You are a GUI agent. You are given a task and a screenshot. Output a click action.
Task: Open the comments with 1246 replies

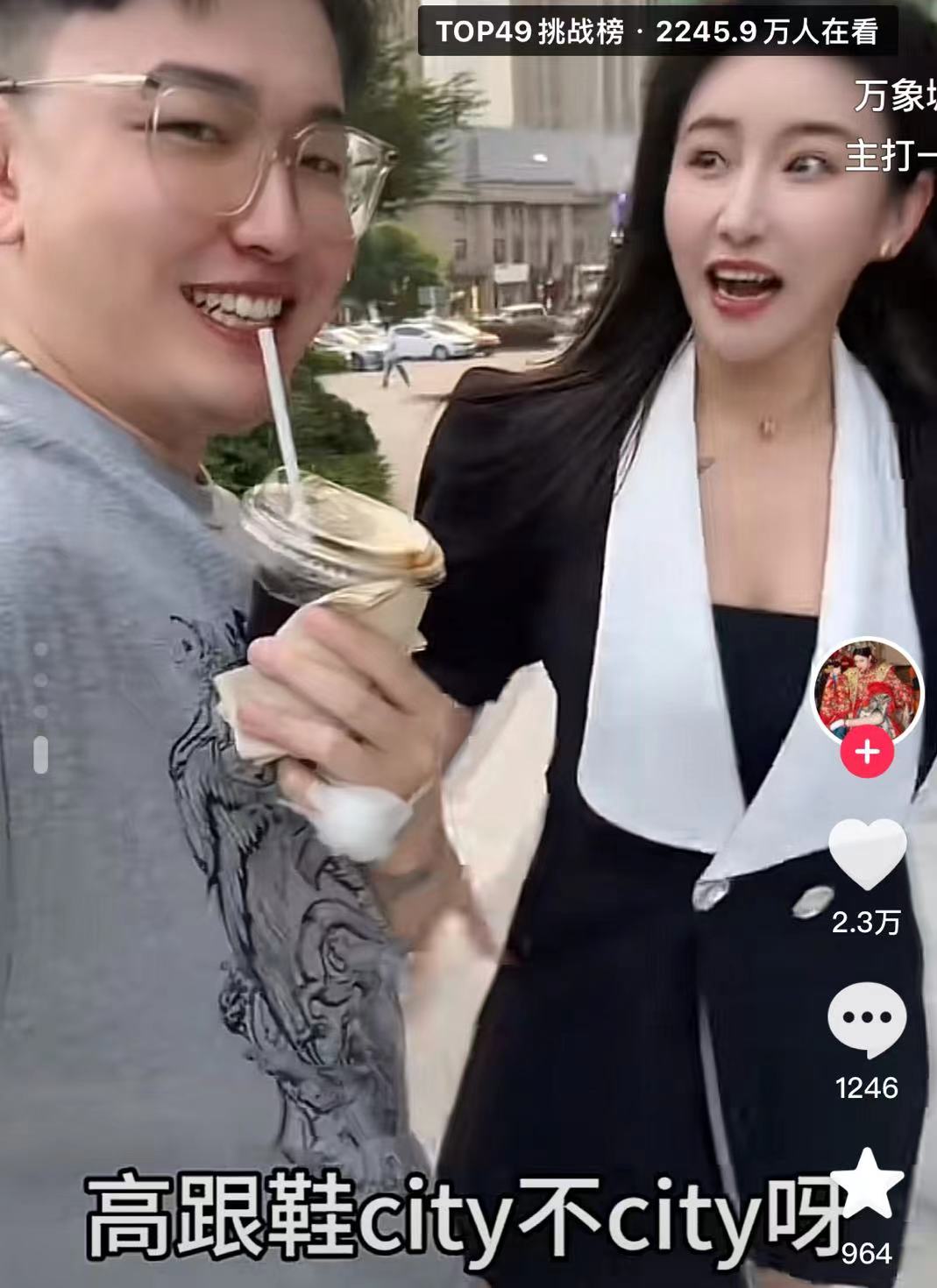click(867, 1020)
